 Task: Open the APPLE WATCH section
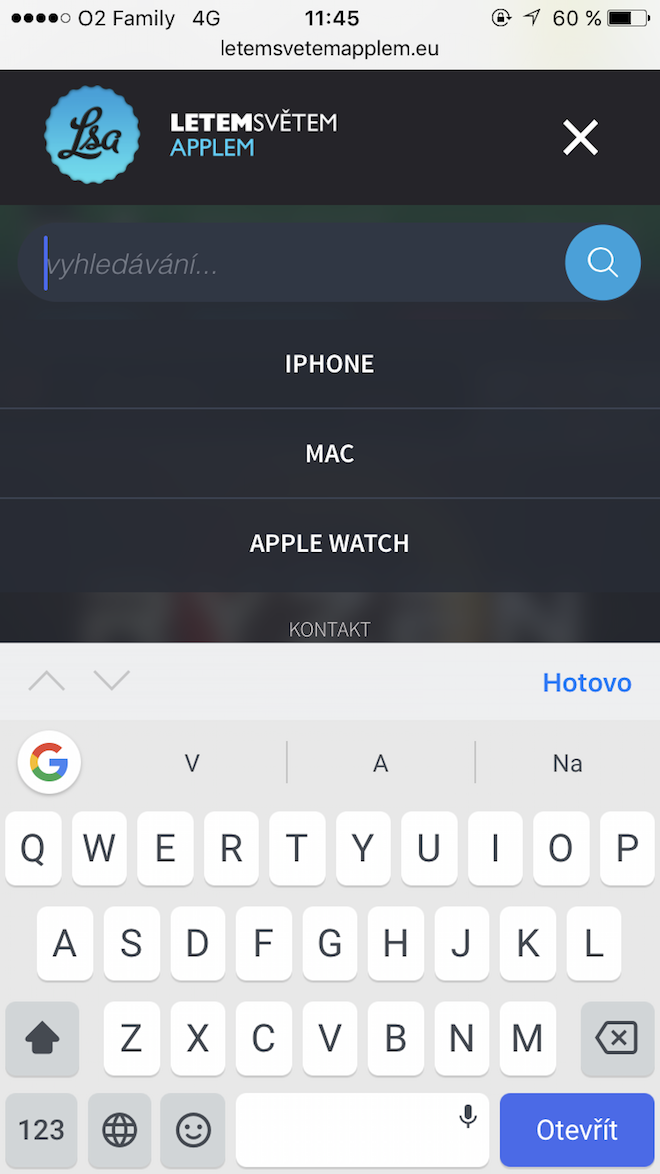pyautogui.click(x=330, y=544)
